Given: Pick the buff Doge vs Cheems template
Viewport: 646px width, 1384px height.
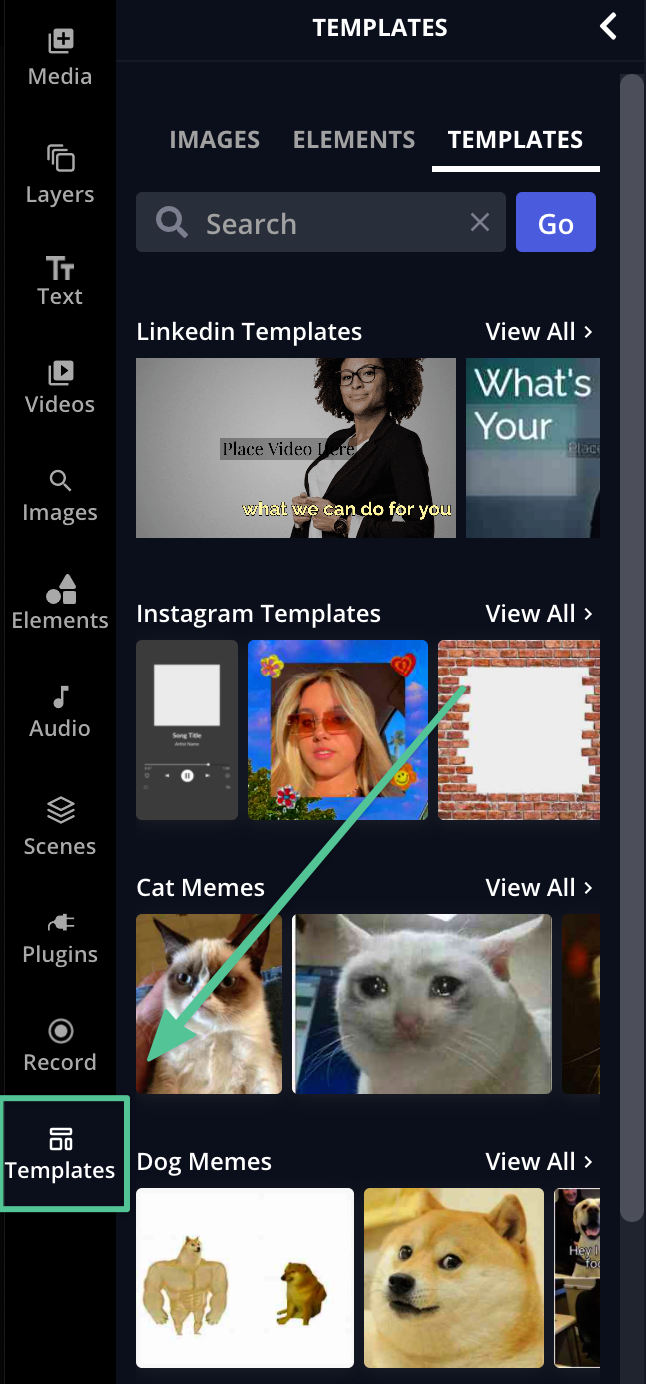Looking at the screenshot, I should [x=245, y=1277].
